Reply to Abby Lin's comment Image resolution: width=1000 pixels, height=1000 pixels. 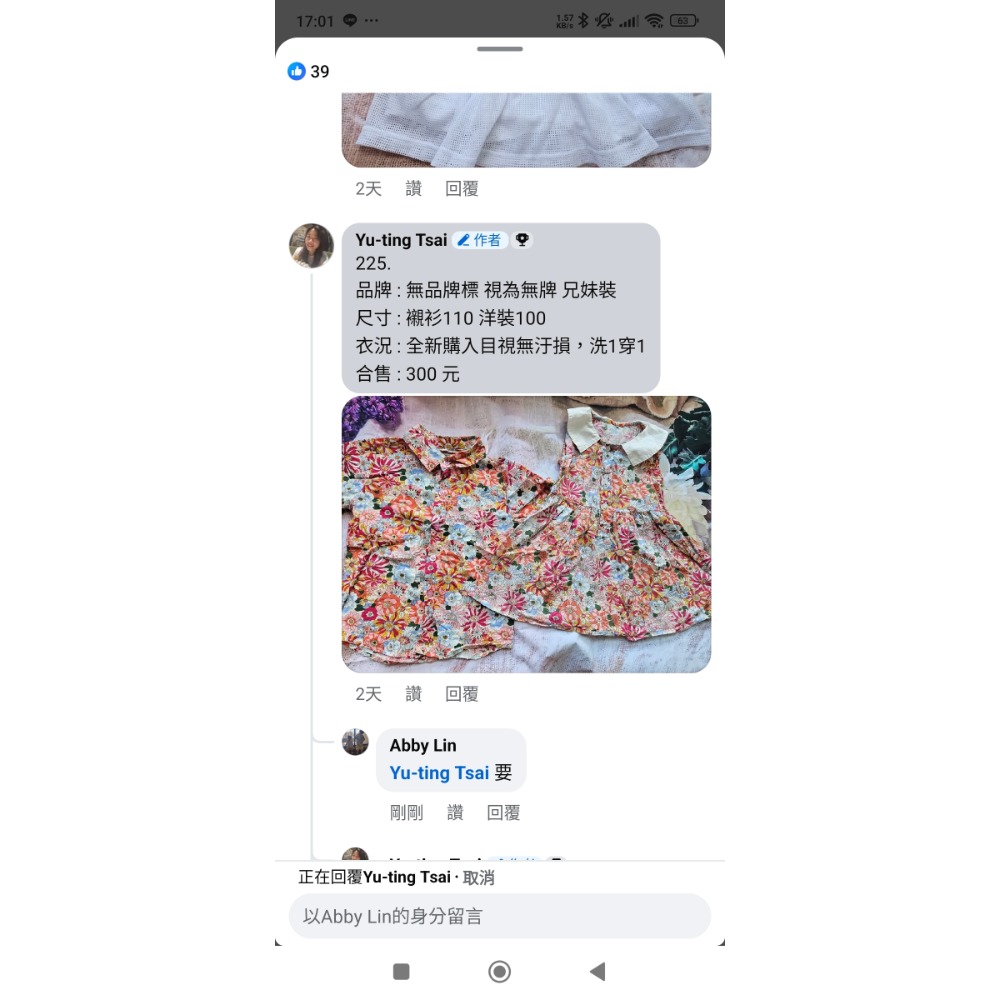(503, 813)
